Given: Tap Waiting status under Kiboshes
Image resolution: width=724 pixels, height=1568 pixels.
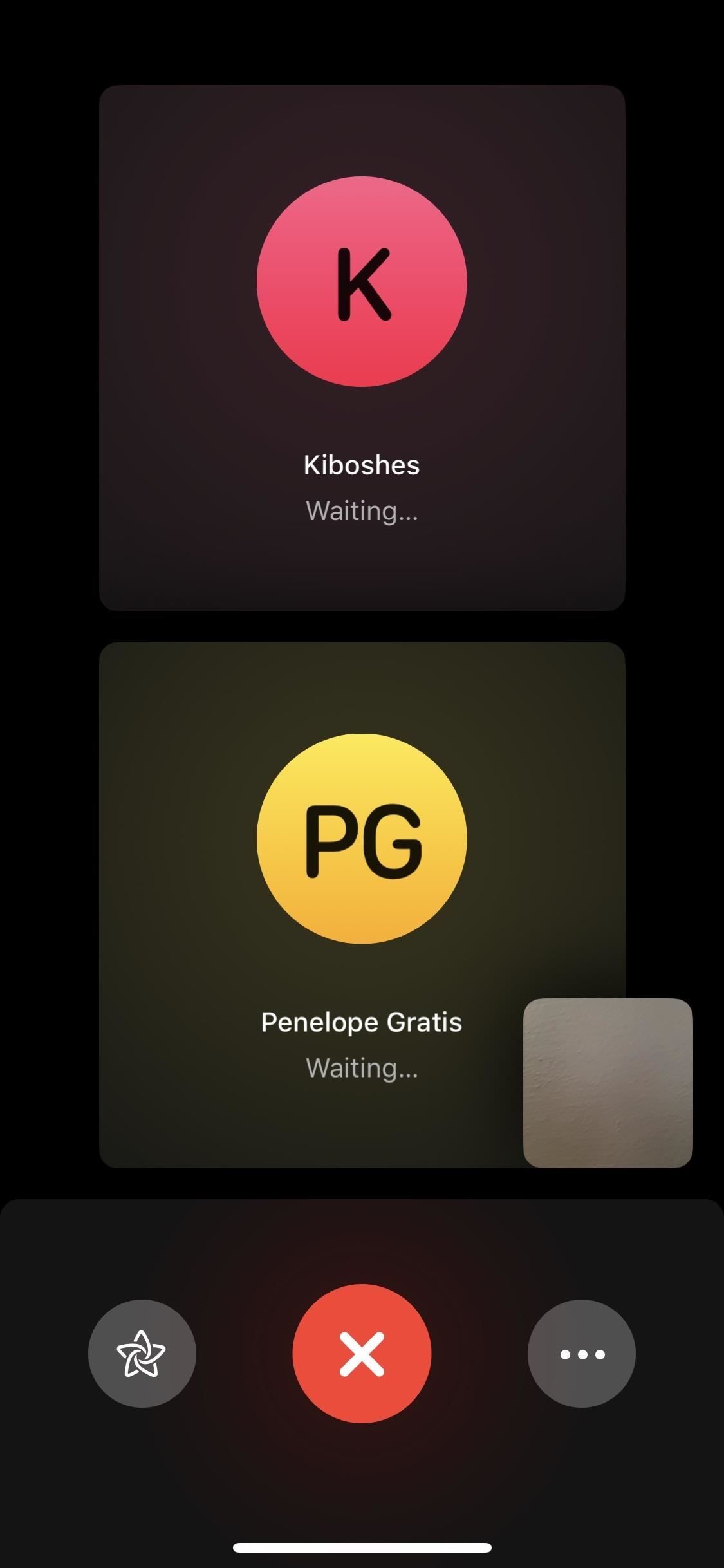Looking at the screenshot, I should point(362,510).
